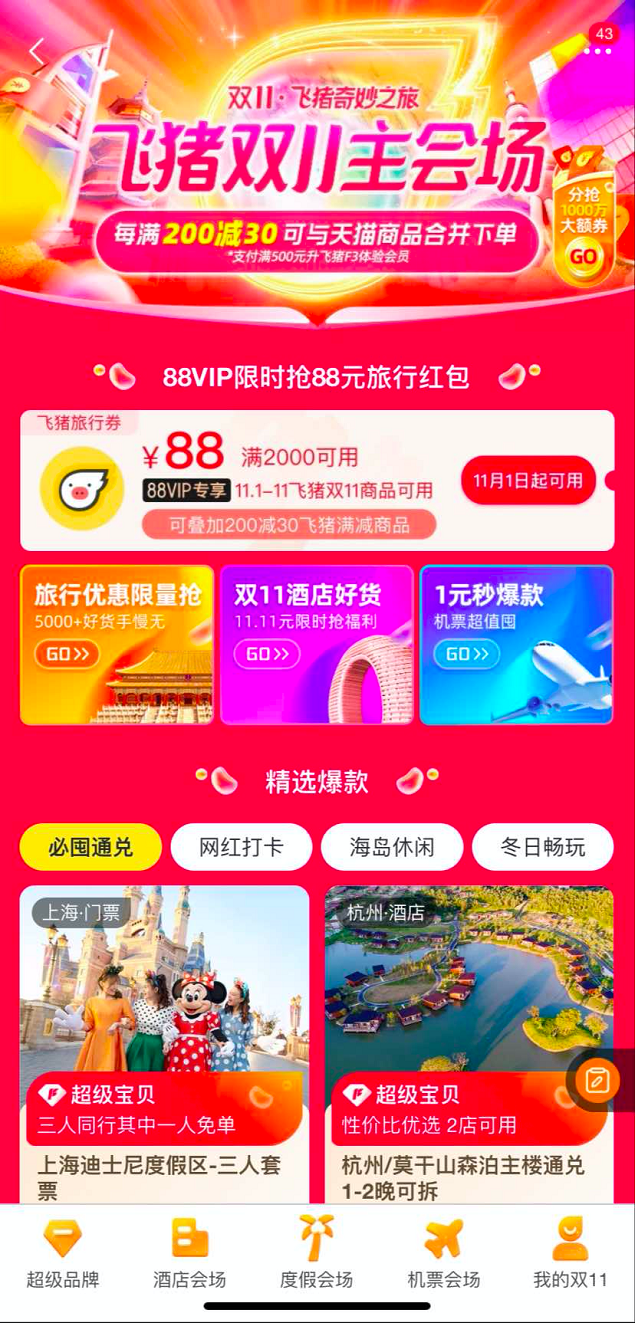Tap the GO badge for 大额券
Screen dimensions: 635x1323
click(x=583, y=256)
